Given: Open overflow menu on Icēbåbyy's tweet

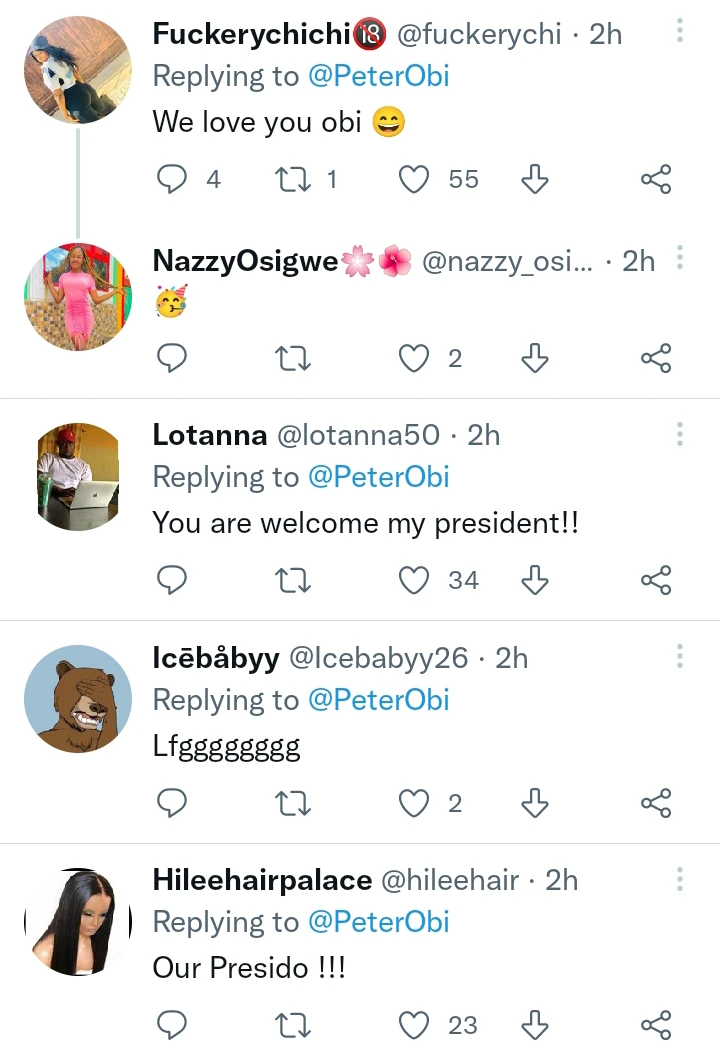Looking at the screenshot, I should pyautogui.click(x=679, y=656).
